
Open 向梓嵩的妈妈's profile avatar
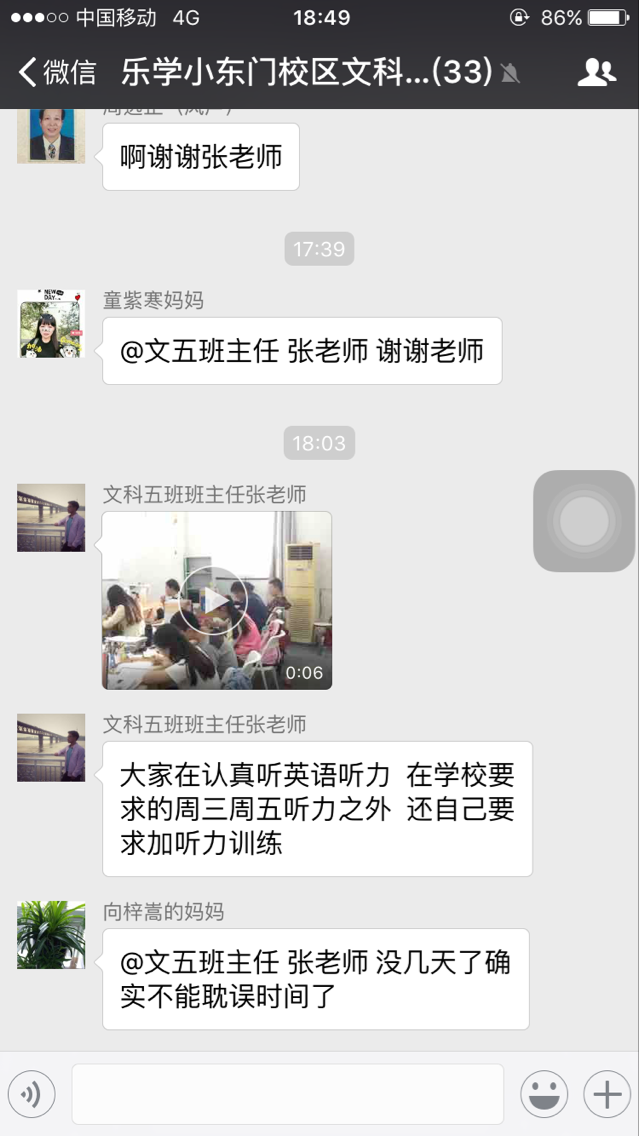pos(51,935)
